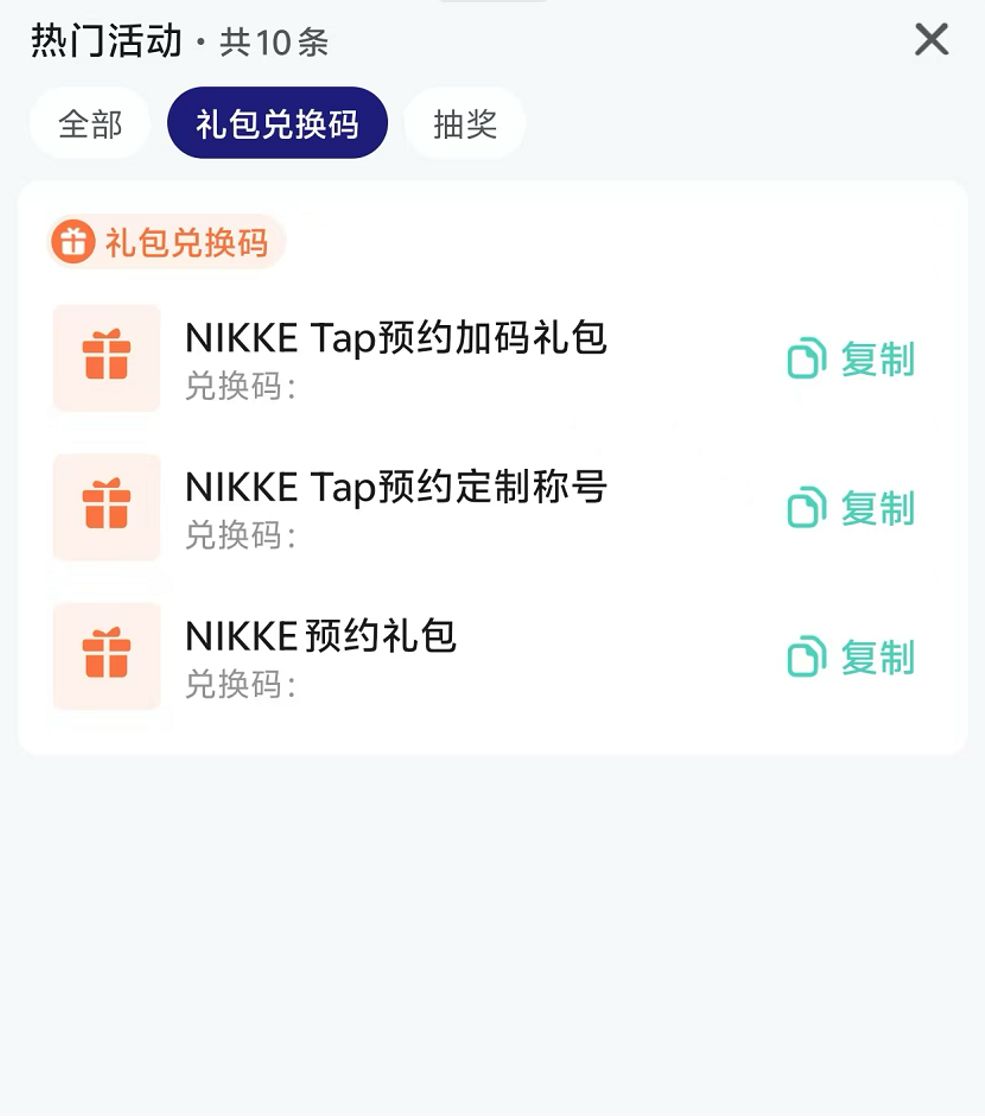Image resolution: width=985 pixels, height=1120 pixels.
Task: Click the gift icon beside NIKKE 预约礼包
Action: tap(106, 656)
